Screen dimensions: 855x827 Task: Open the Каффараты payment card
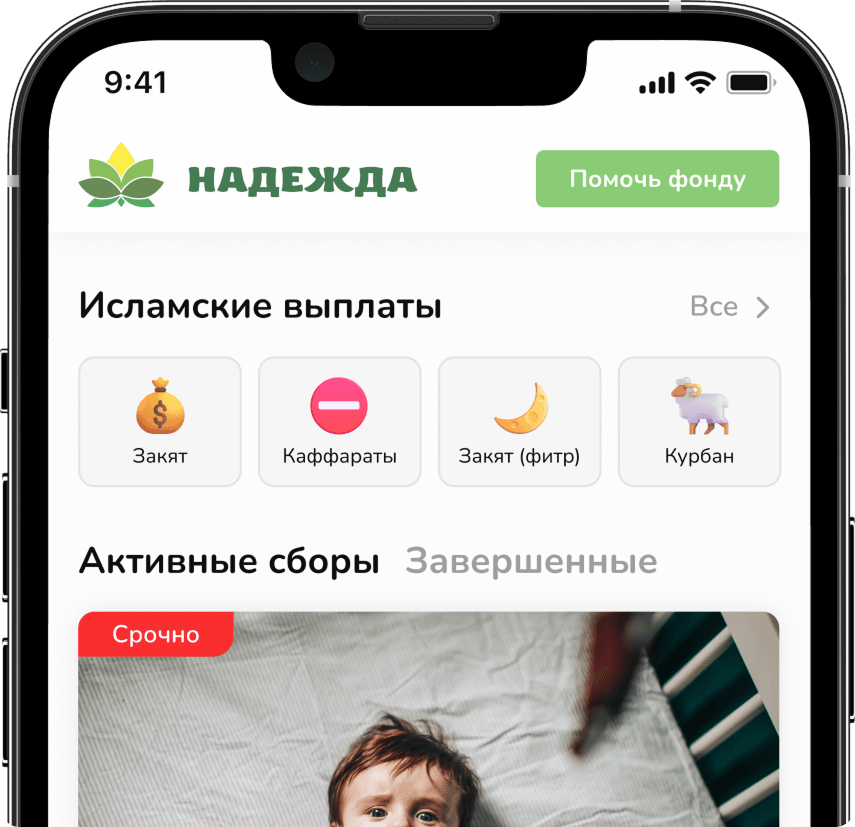339,421
